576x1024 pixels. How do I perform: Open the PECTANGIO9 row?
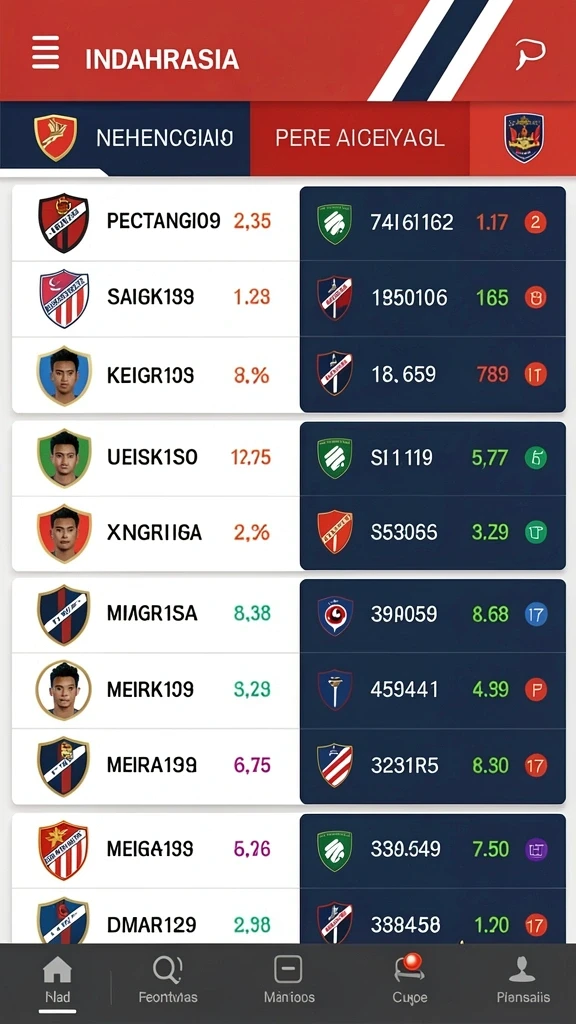[156, 223]
